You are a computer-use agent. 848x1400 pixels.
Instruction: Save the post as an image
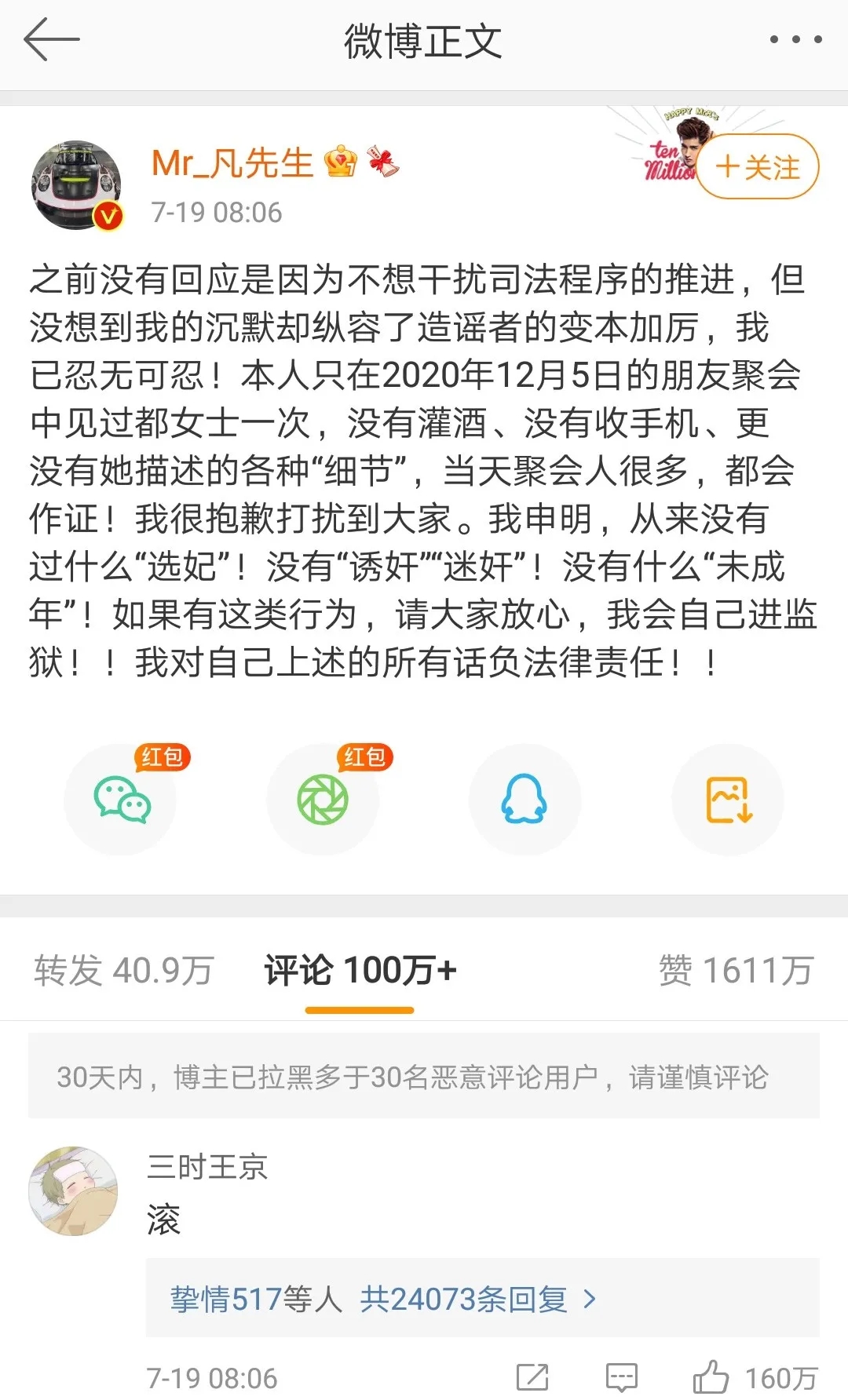(x=728, y=800)
